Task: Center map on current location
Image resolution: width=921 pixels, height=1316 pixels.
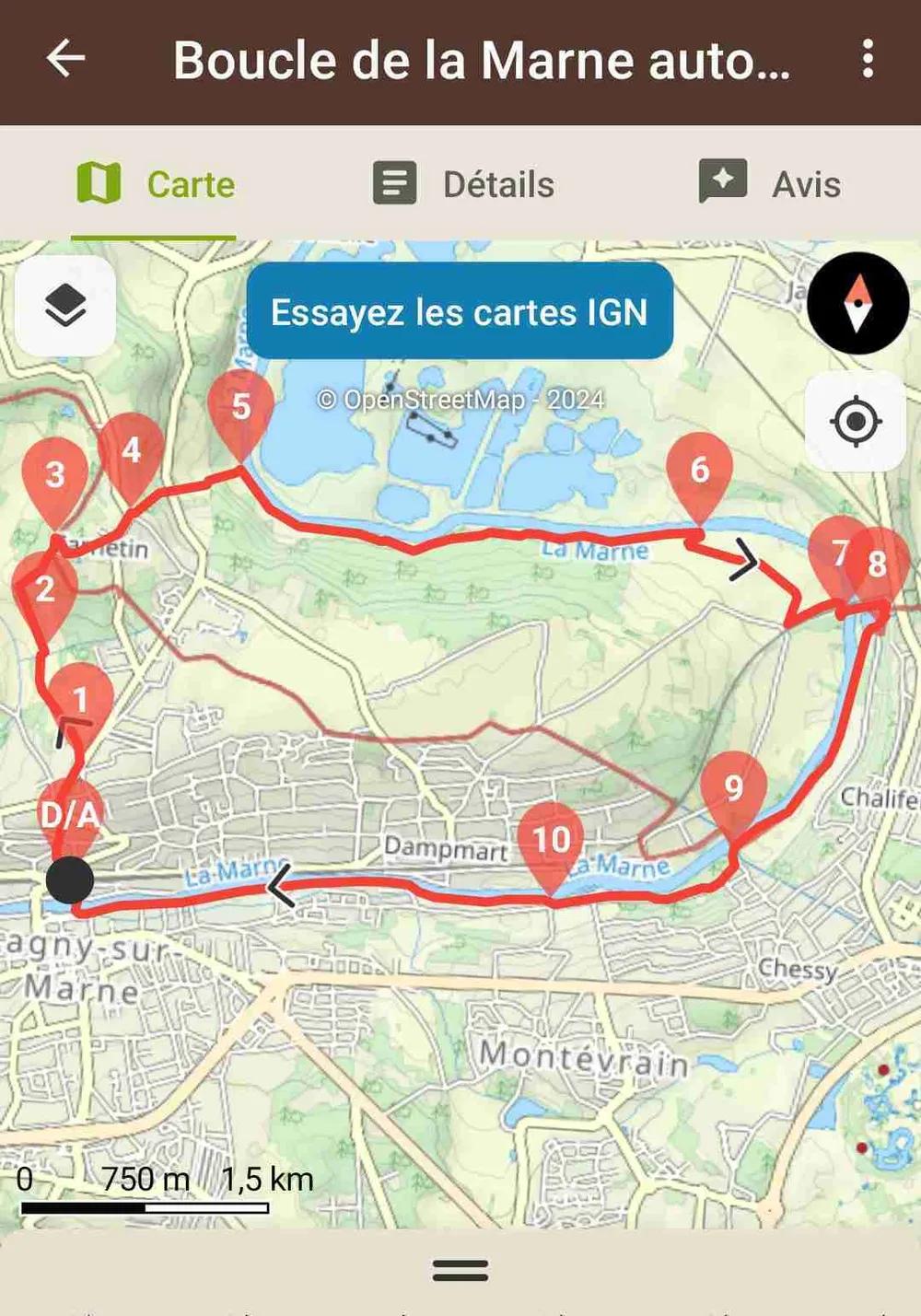Action: 856,422
